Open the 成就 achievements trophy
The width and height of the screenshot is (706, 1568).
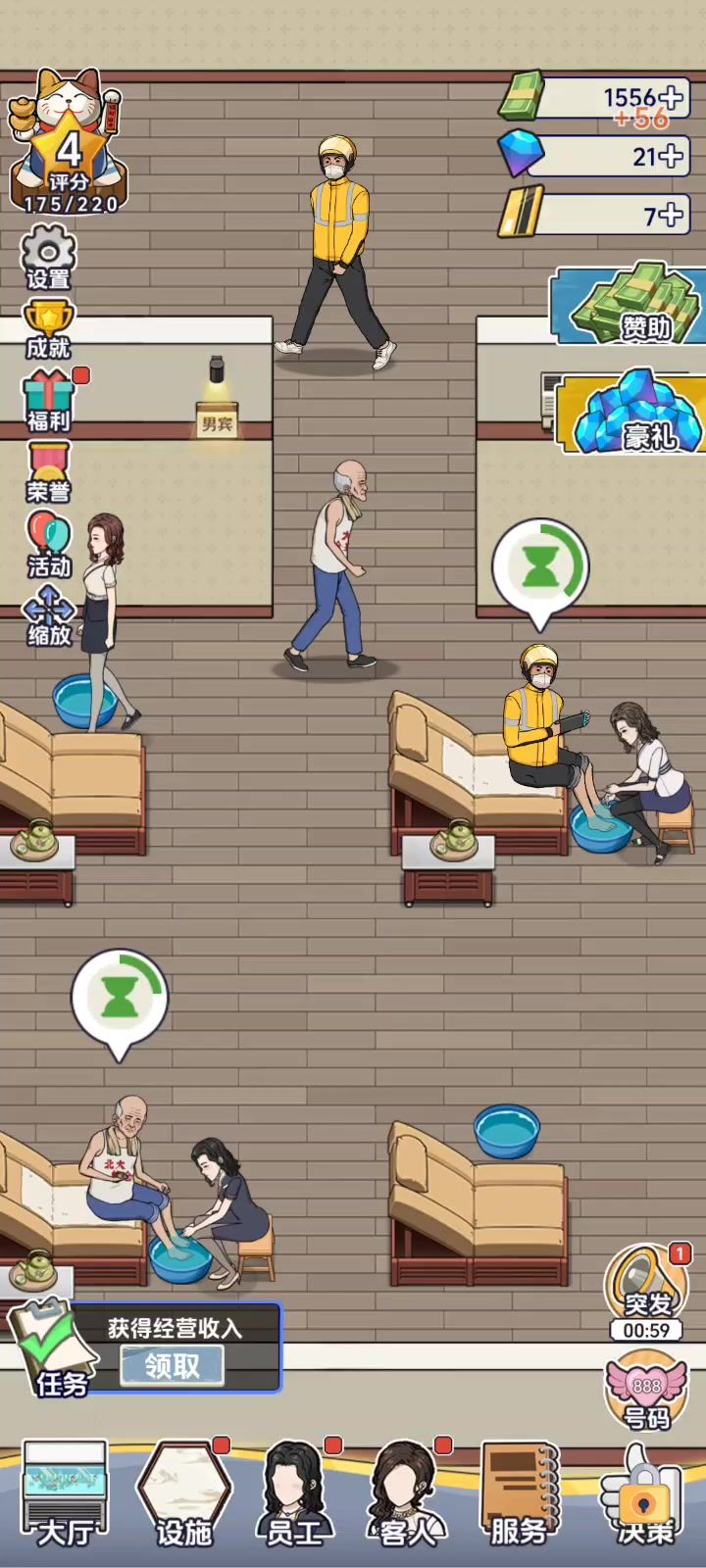pyautogui.click(x=48, y=329)
